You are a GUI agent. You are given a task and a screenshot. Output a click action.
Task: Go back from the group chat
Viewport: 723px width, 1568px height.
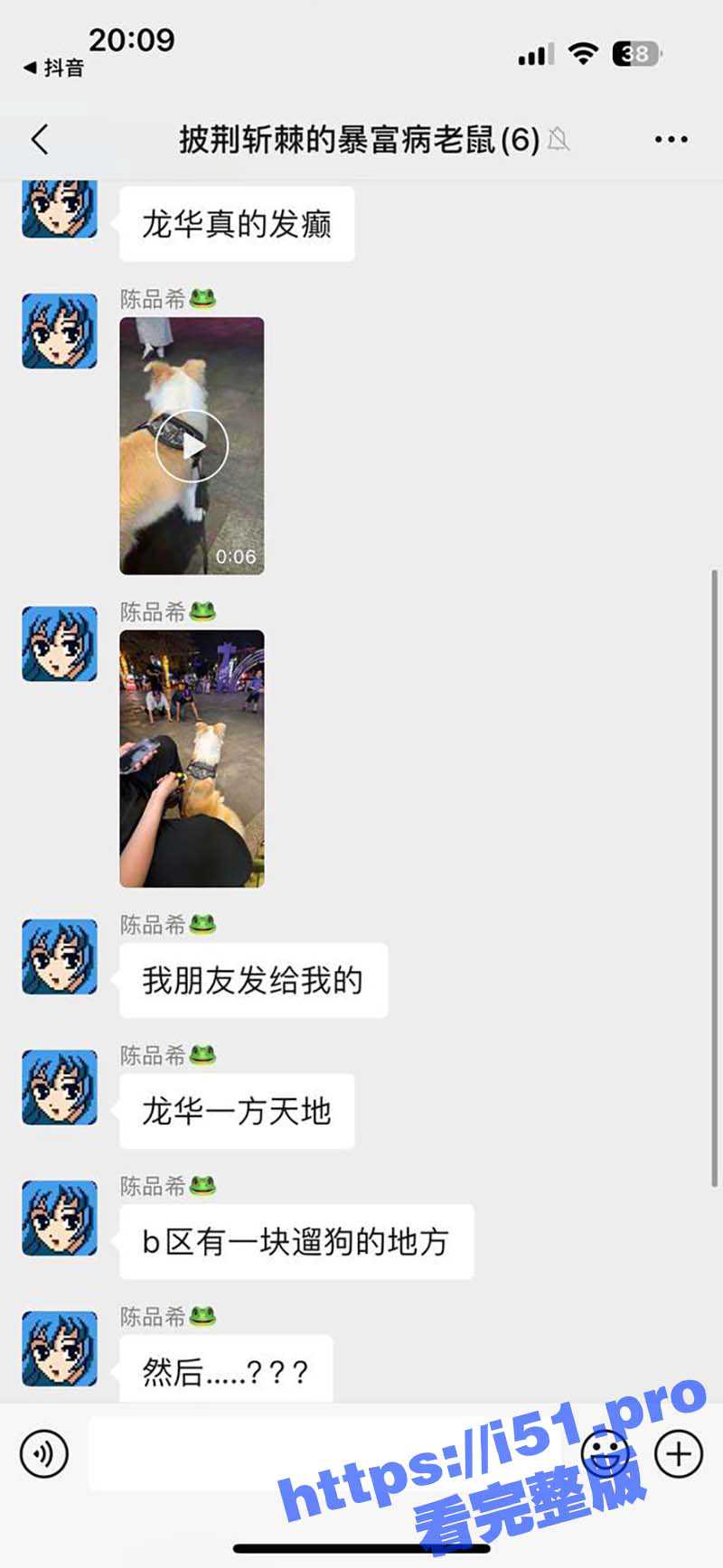pyautogui.click(x=40, y=140)
